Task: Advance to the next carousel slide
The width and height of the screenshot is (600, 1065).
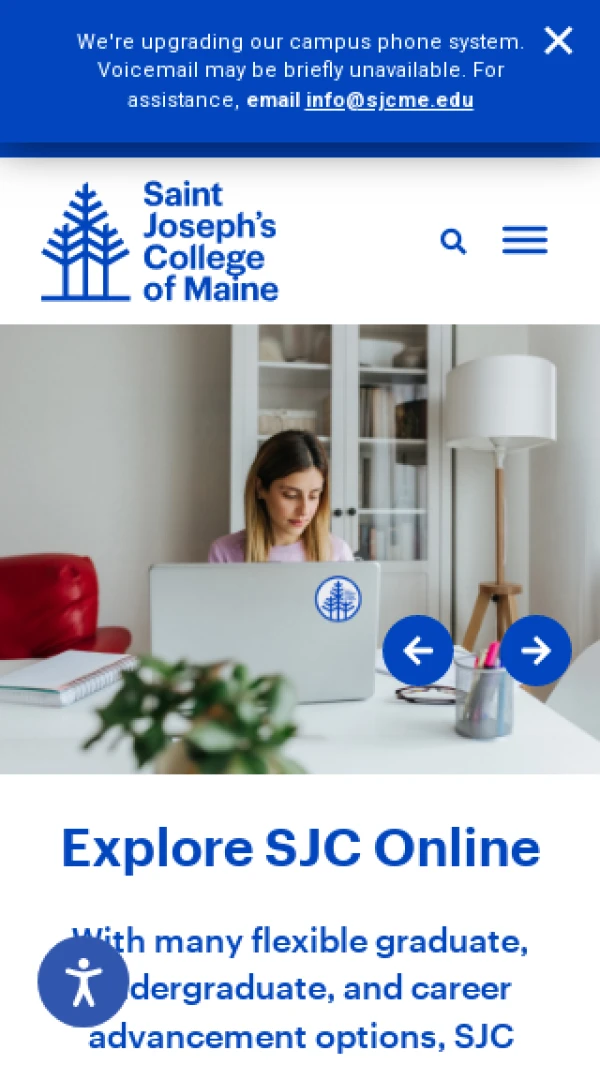Action: pyautogui.click(x=536, y=651)
